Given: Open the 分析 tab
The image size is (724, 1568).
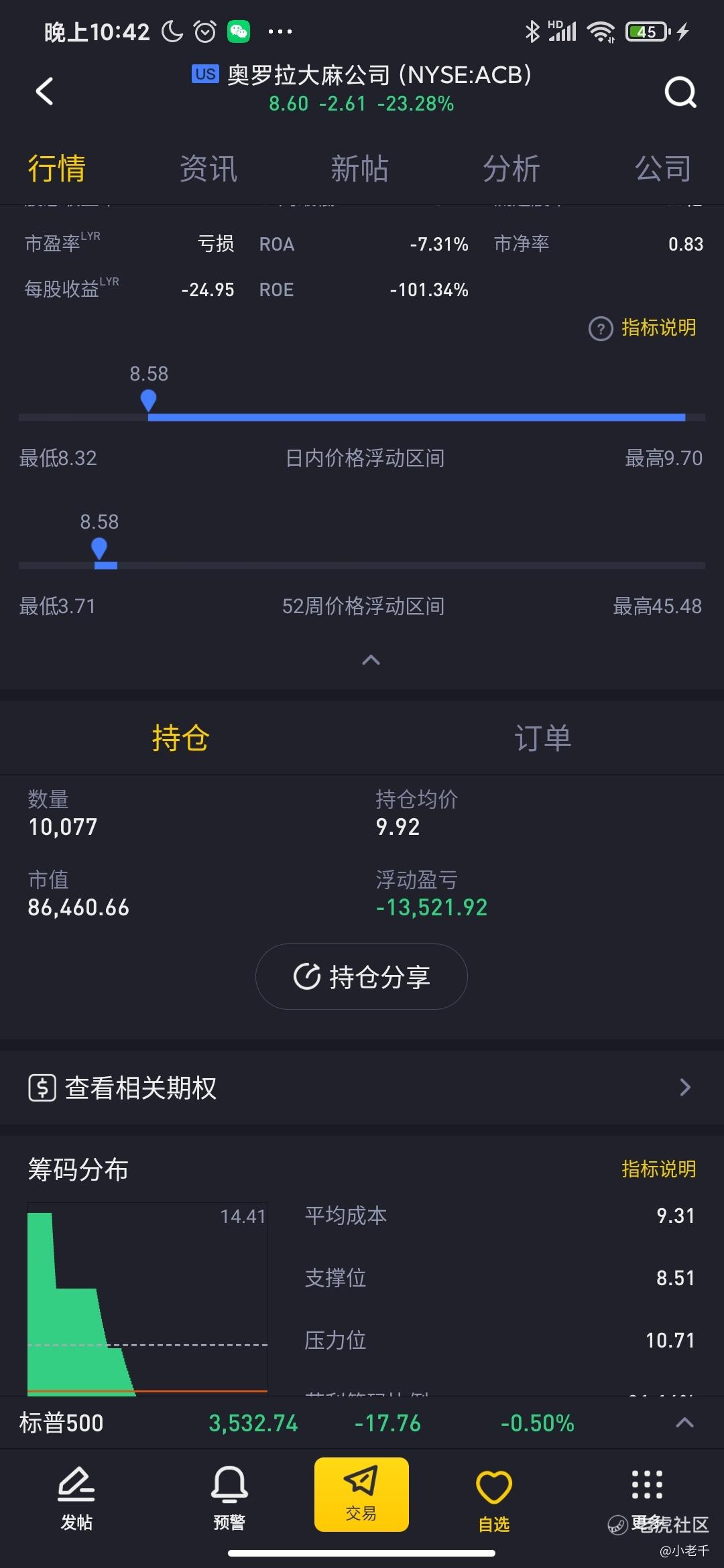Looking at the screenshot, I should point(511,168).
